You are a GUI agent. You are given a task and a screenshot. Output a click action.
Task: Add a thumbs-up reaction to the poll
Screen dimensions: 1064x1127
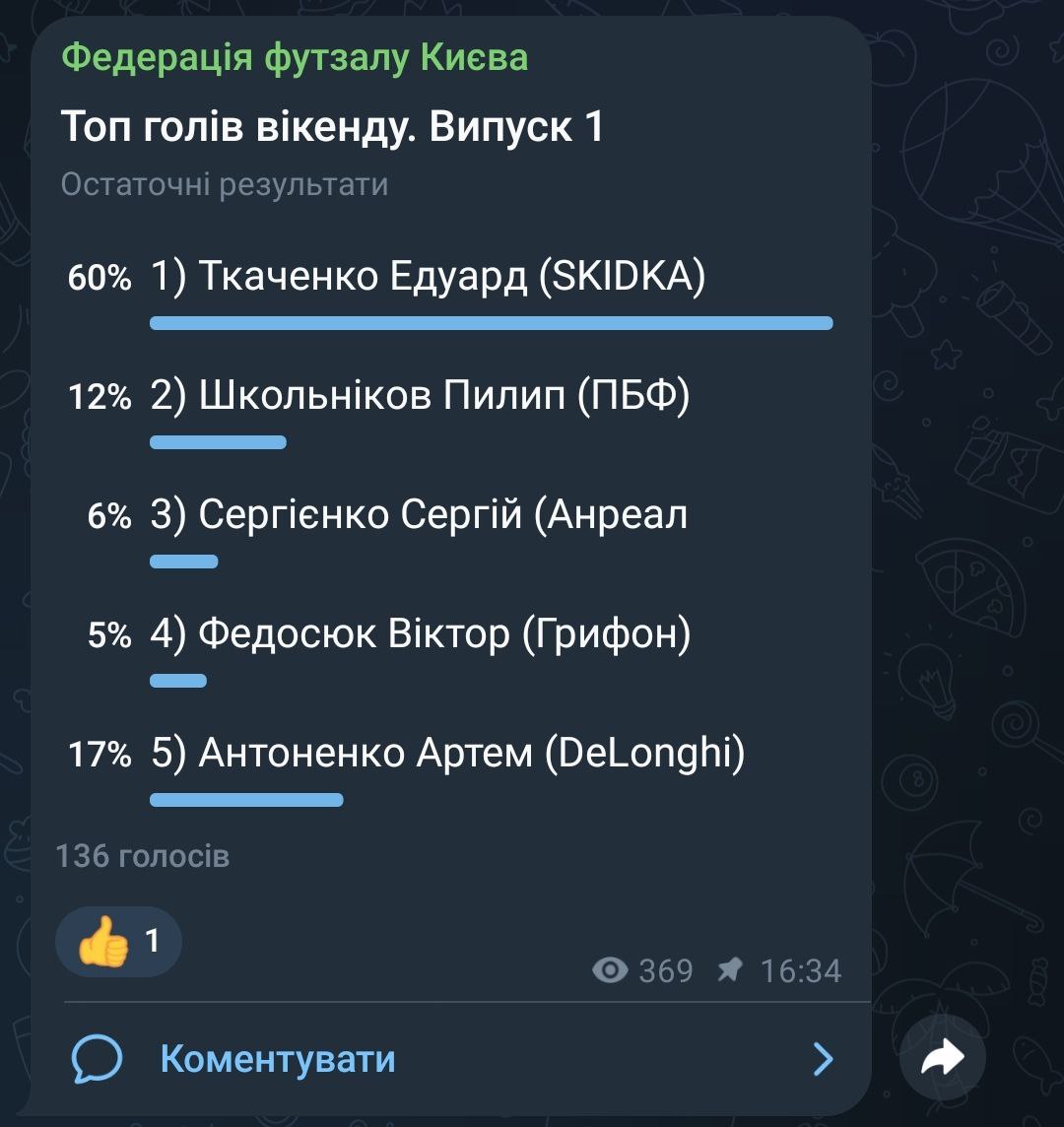pos(118,942)
